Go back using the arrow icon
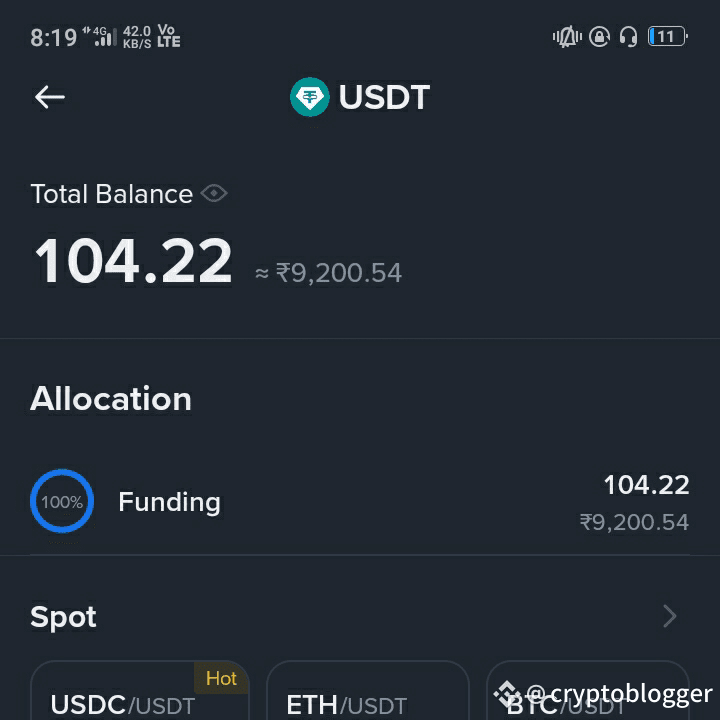Image resolution: width=720 pixels, height=720 pixels. pyautogui.click(x=50, y=97)
